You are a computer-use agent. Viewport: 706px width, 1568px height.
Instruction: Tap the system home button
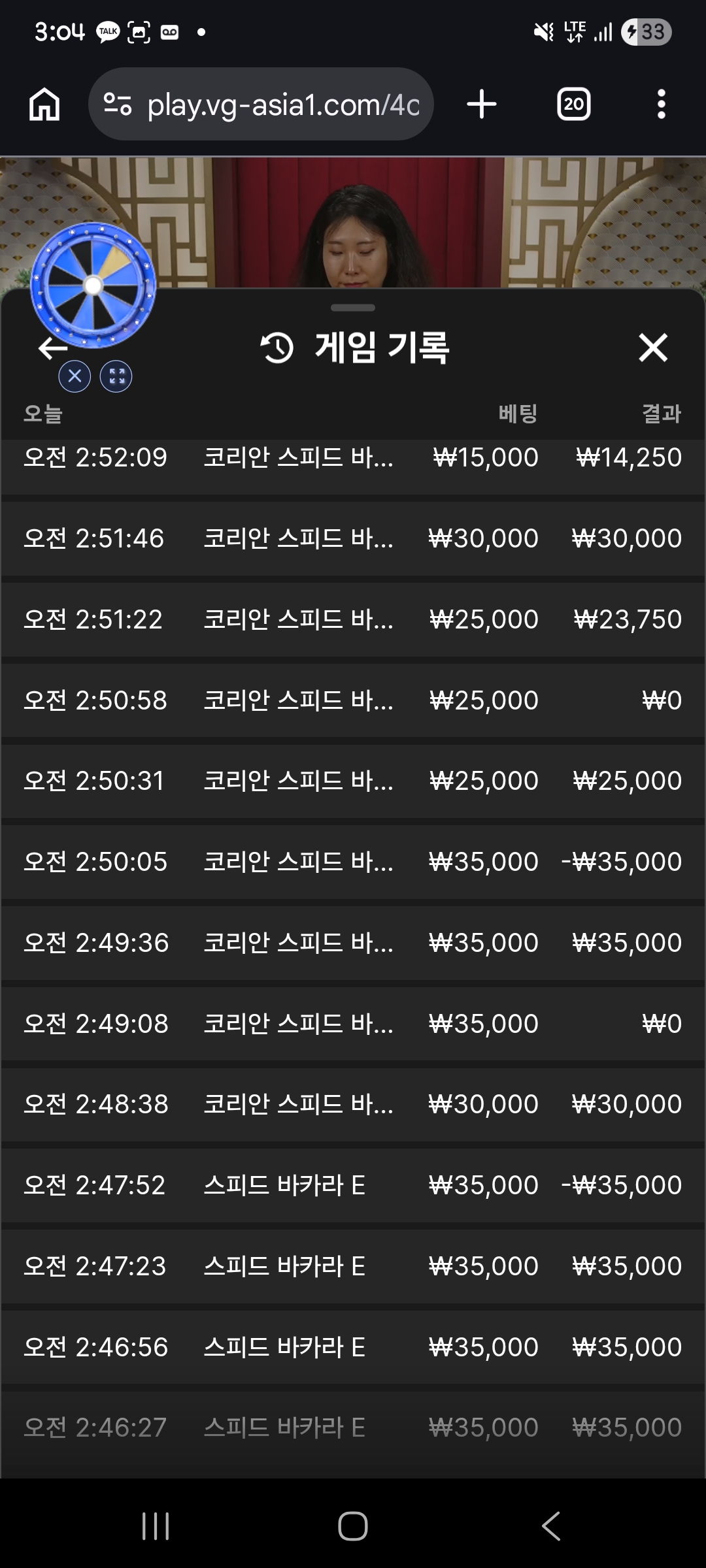tap(353, 1526)
